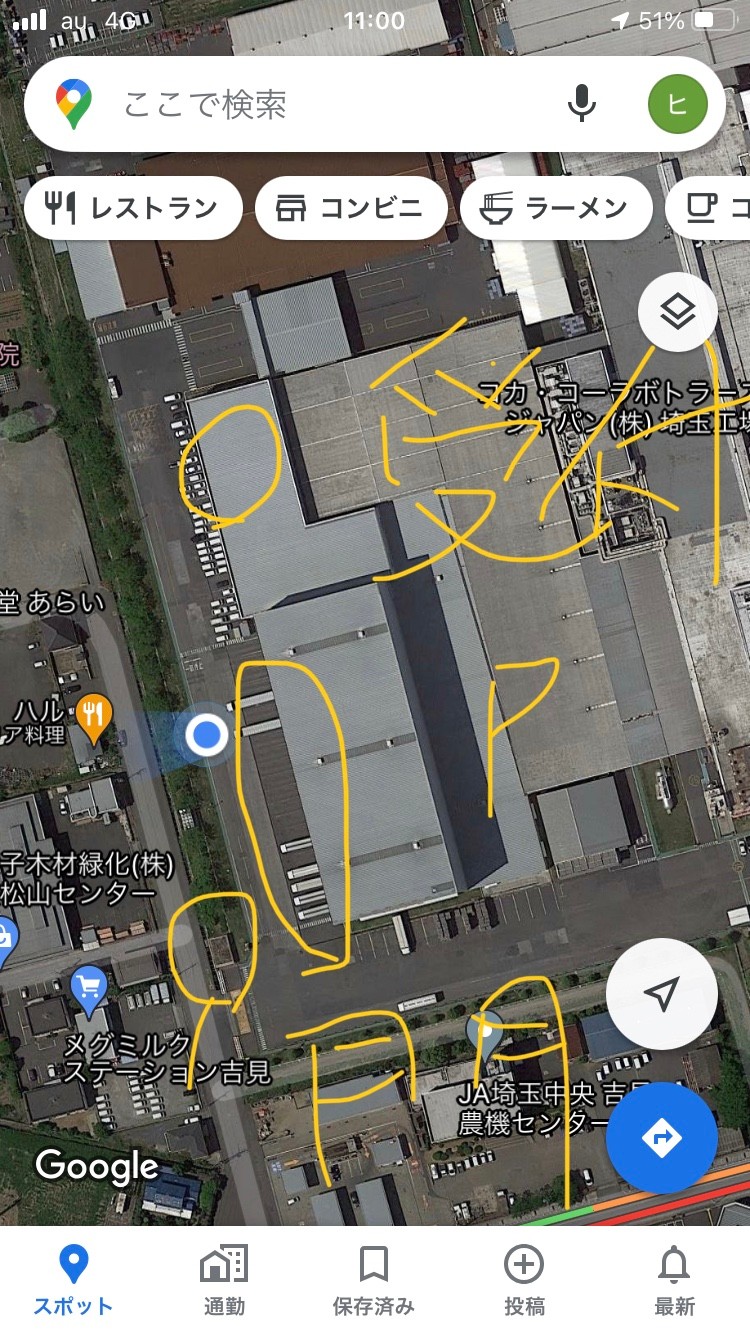The height and width of the screenshot is (1334, 750).
Task: Tap the orange restaurant map pin
Action: click(x=93, y=718)
